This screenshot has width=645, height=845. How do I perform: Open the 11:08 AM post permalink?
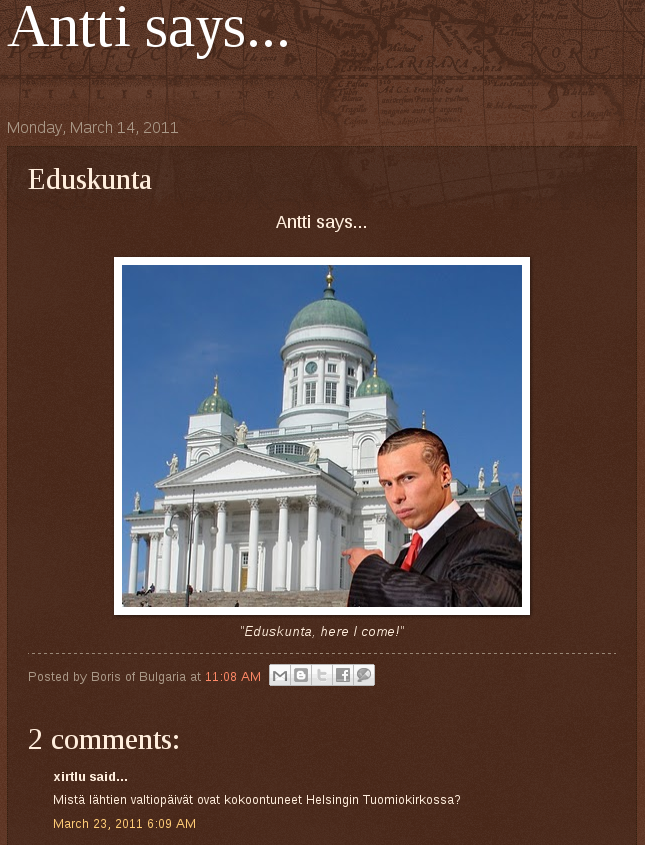coord(233,677)
